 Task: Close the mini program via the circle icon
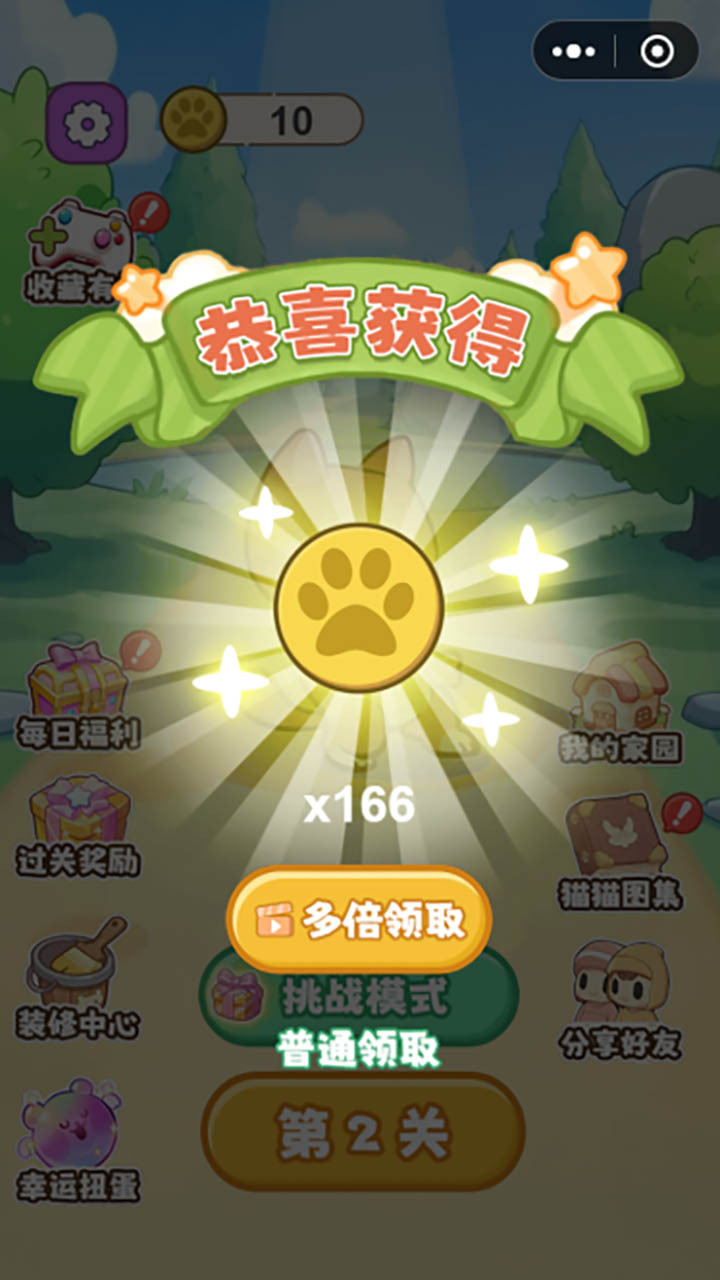tap(657, 51)
